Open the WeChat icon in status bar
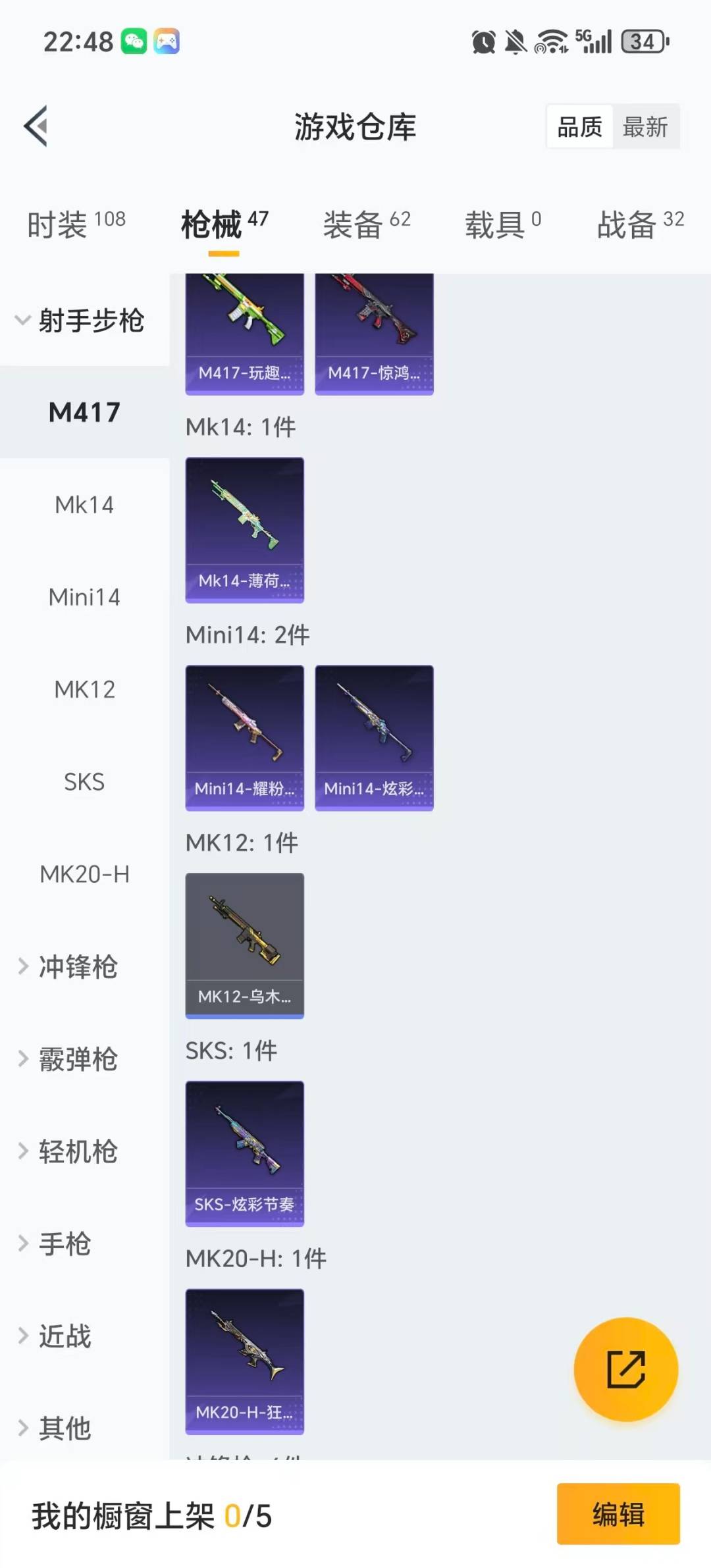This screenshot has height=1568, width=711. click(135, 41)
